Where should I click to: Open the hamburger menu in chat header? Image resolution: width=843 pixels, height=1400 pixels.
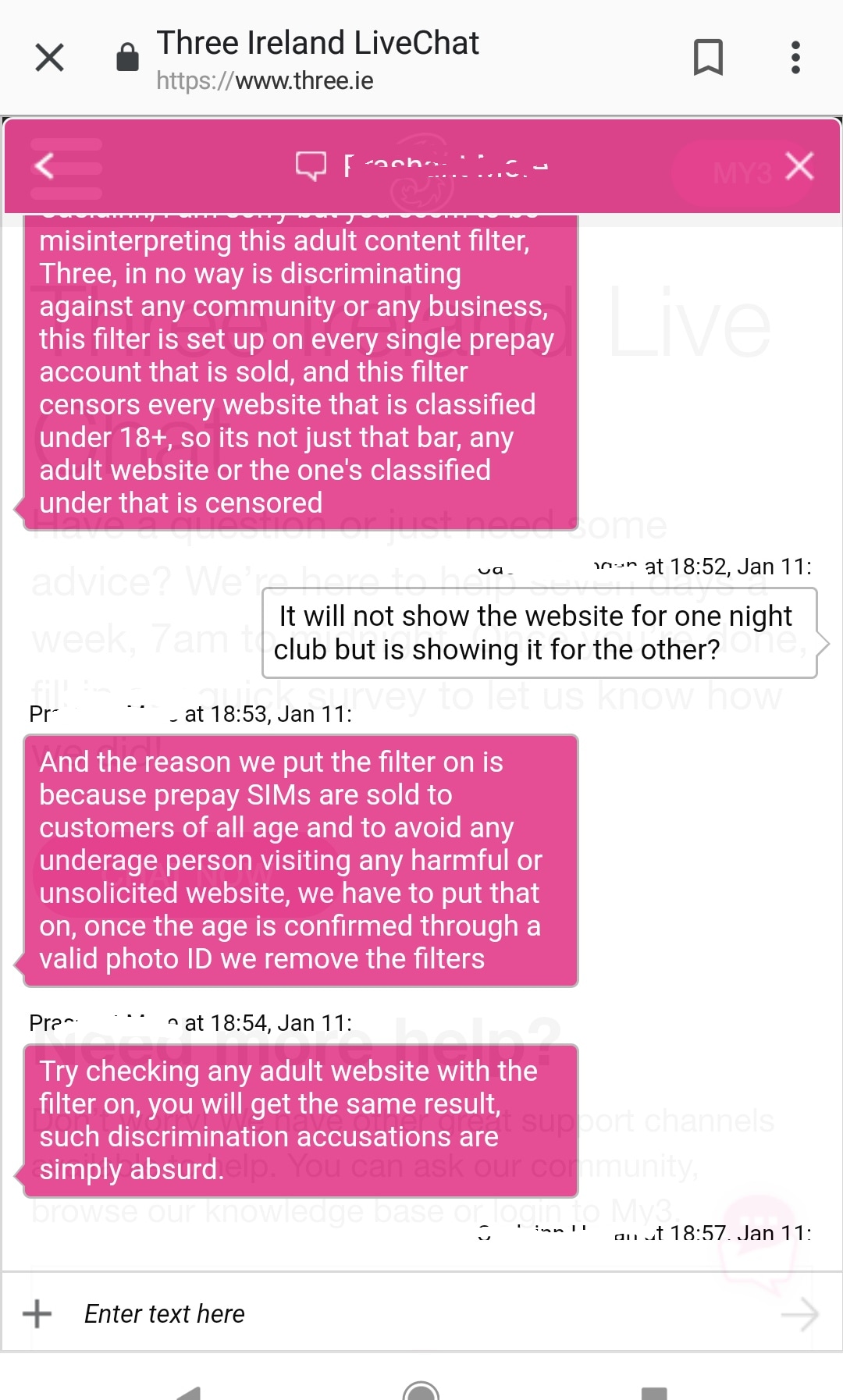[86, 165]
